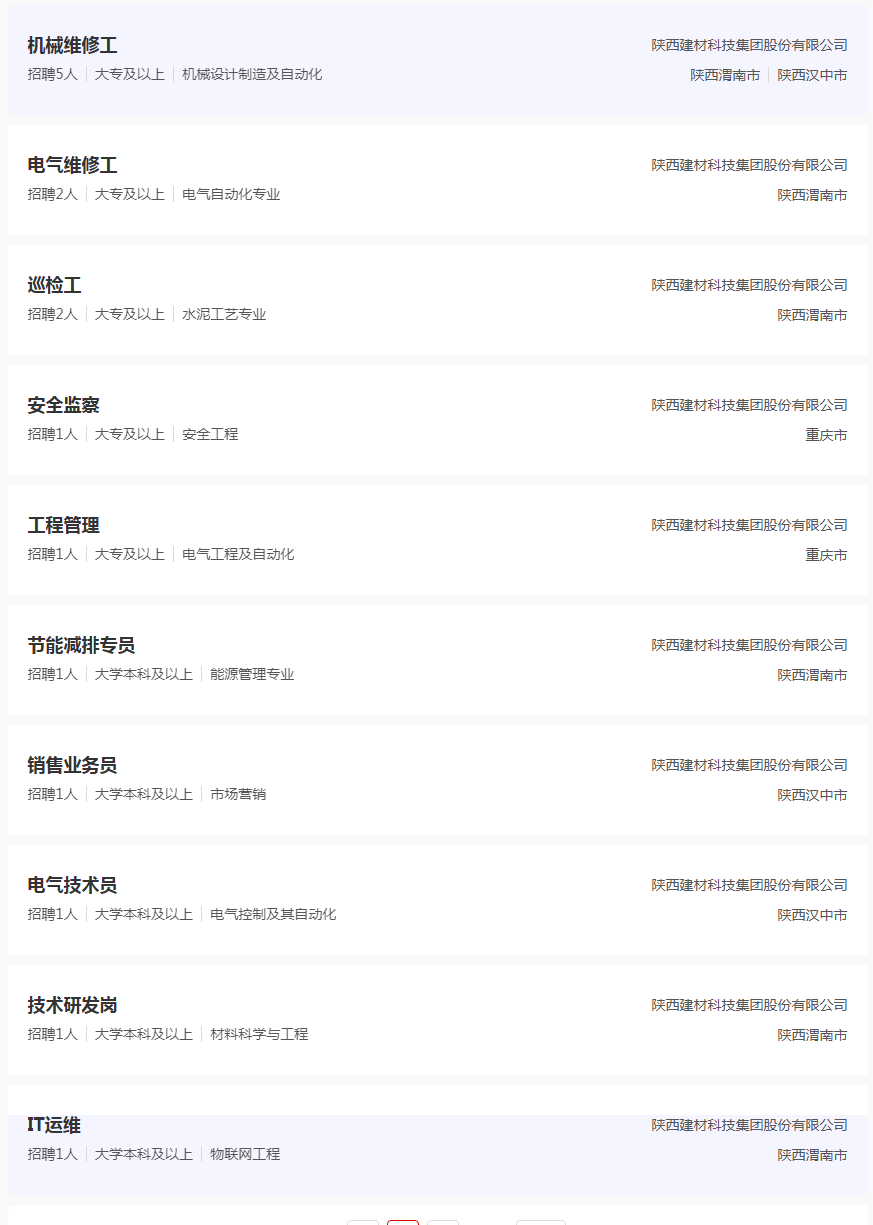
Task: View the IT运维 job posting
Action: pos(54,1126)
